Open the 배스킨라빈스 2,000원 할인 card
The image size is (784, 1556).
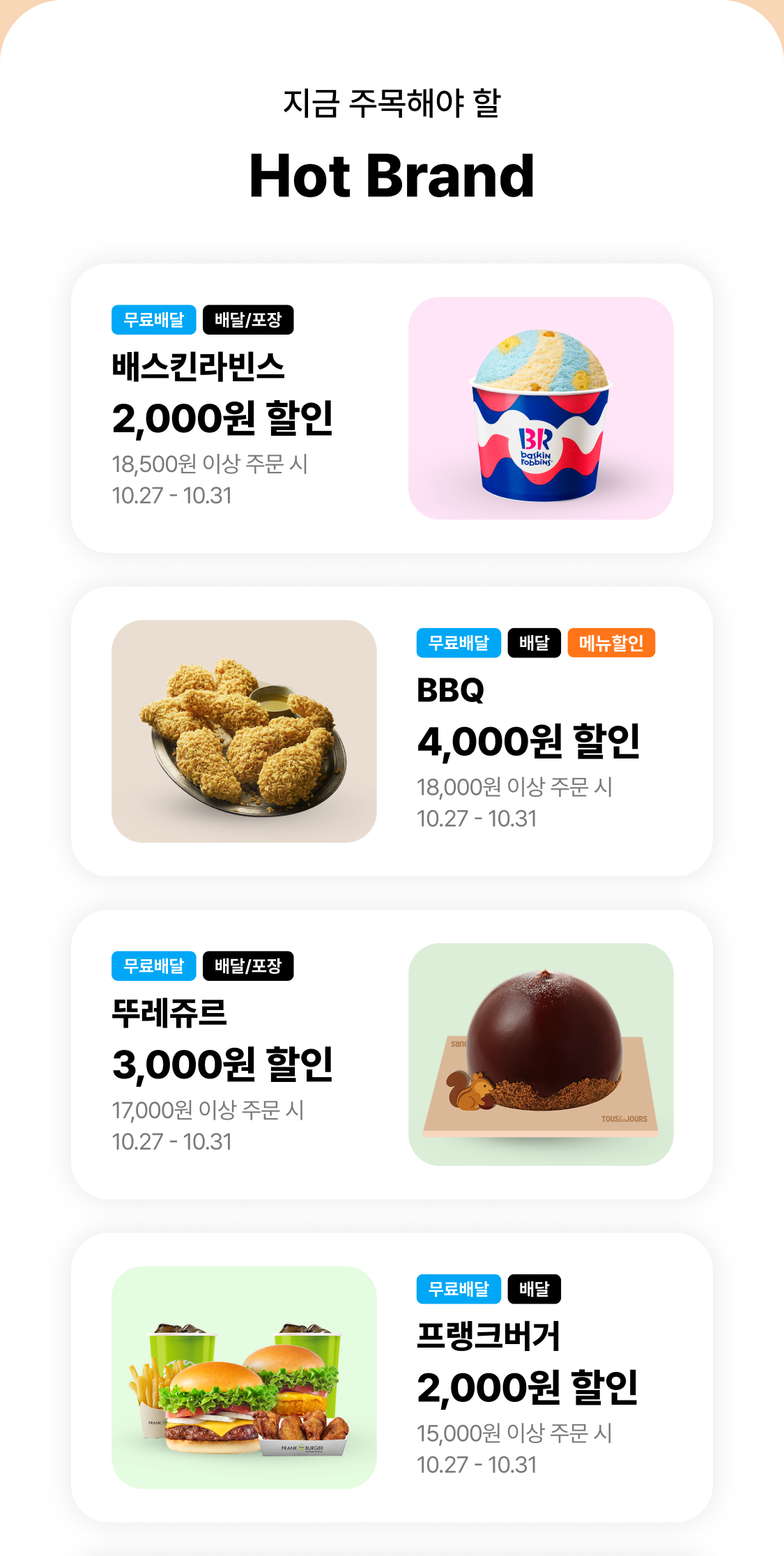[392, 409]
